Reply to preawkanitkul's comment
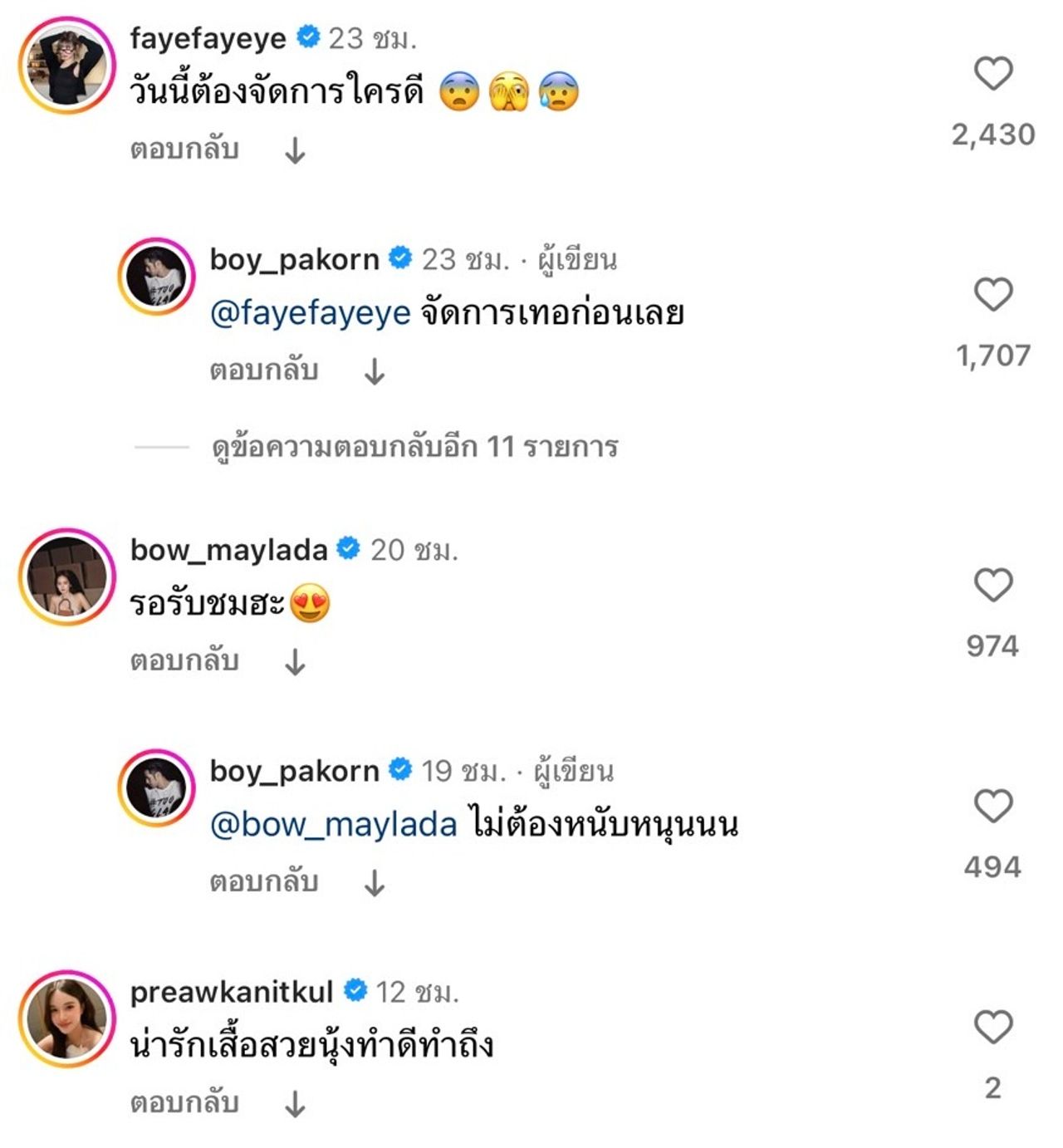Image resolution: width=1063 pixels, height=1148 pixels. tap(184, 1103)
